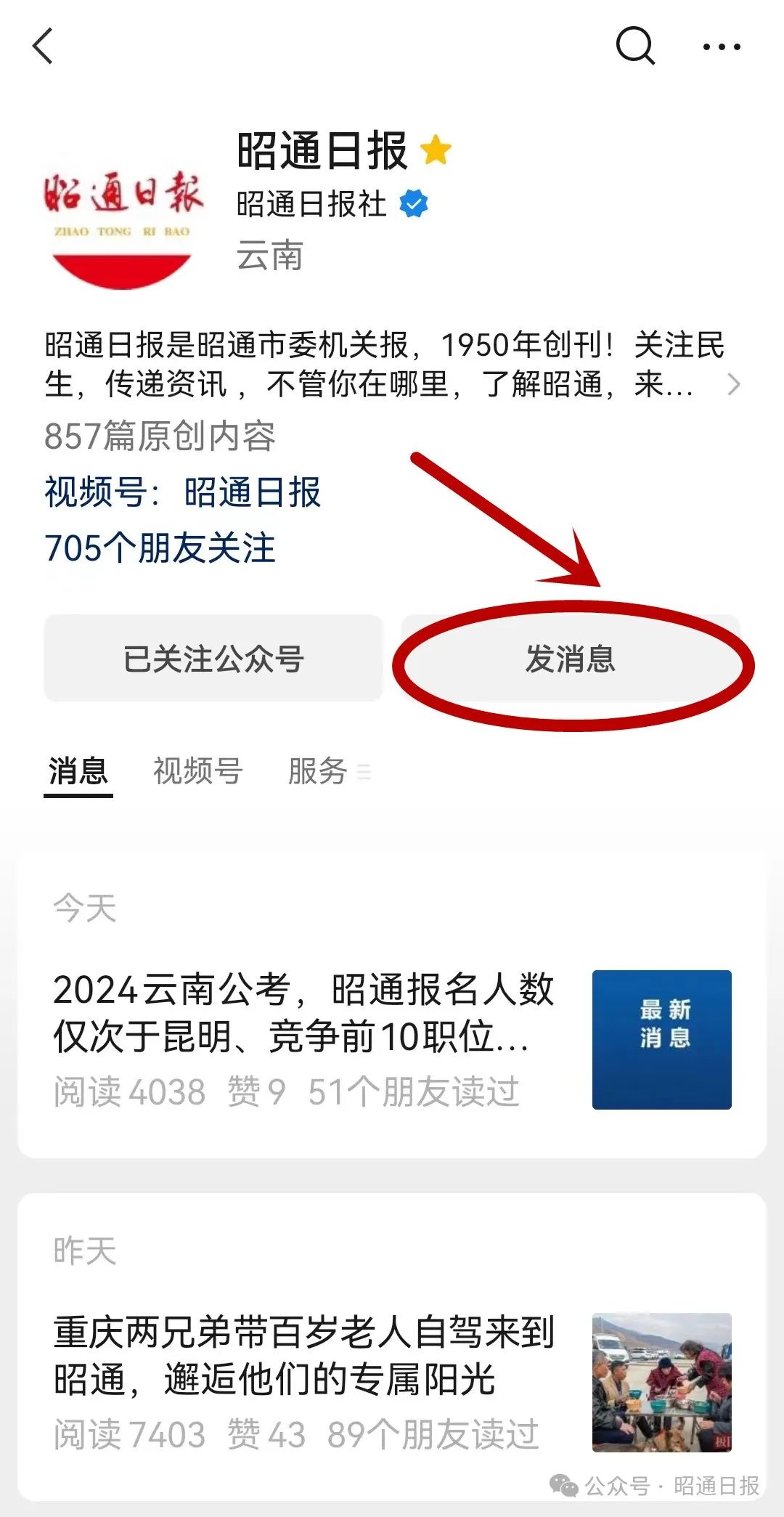
Task: Tap the 已关注公众号 button
Action: coord(213,659)
